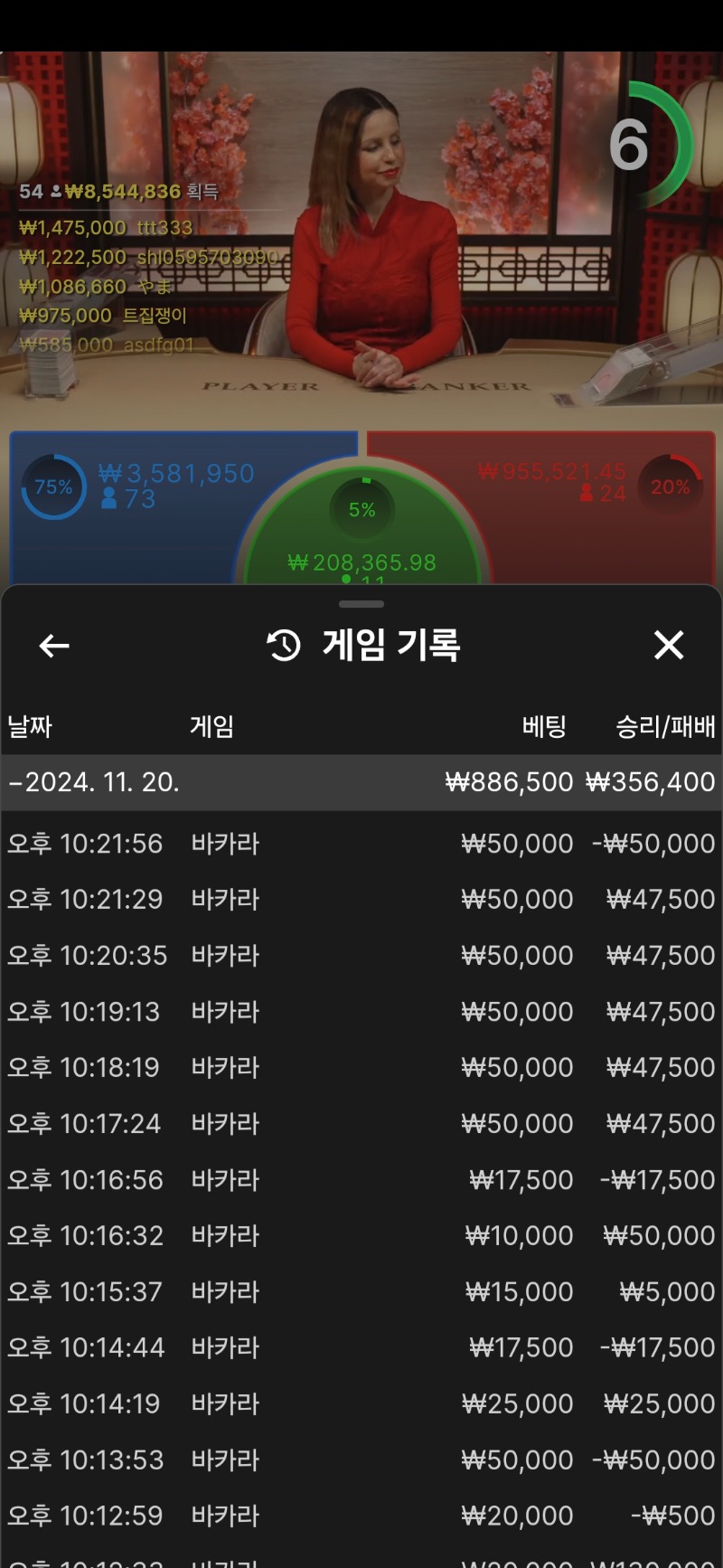
Task: Open the 오후 10:19:13 바카라 record
Action: point(361,1012)
